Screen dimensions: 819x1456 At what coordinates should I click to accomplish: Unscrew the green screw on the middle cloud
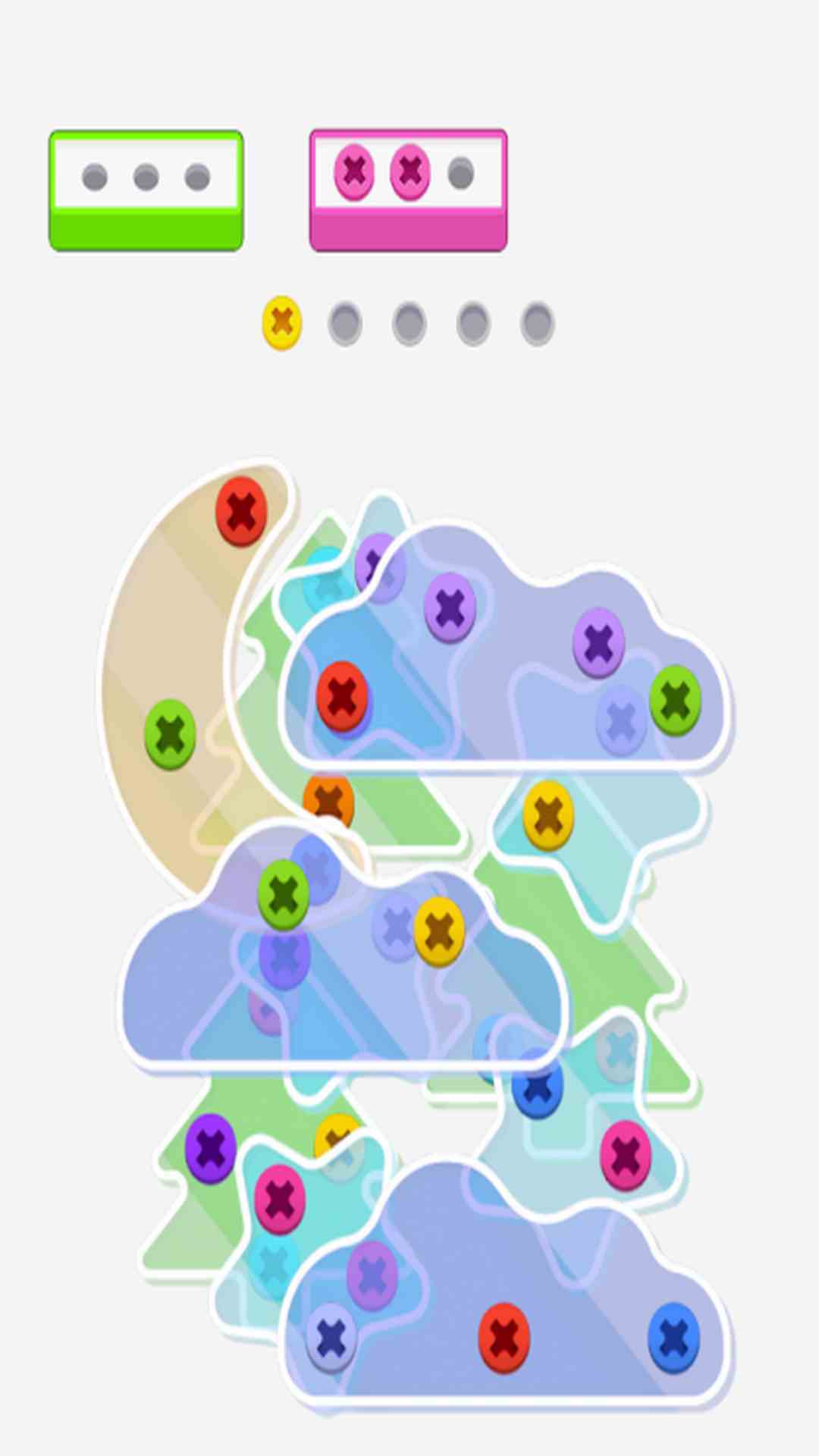(x=284, y=895)
